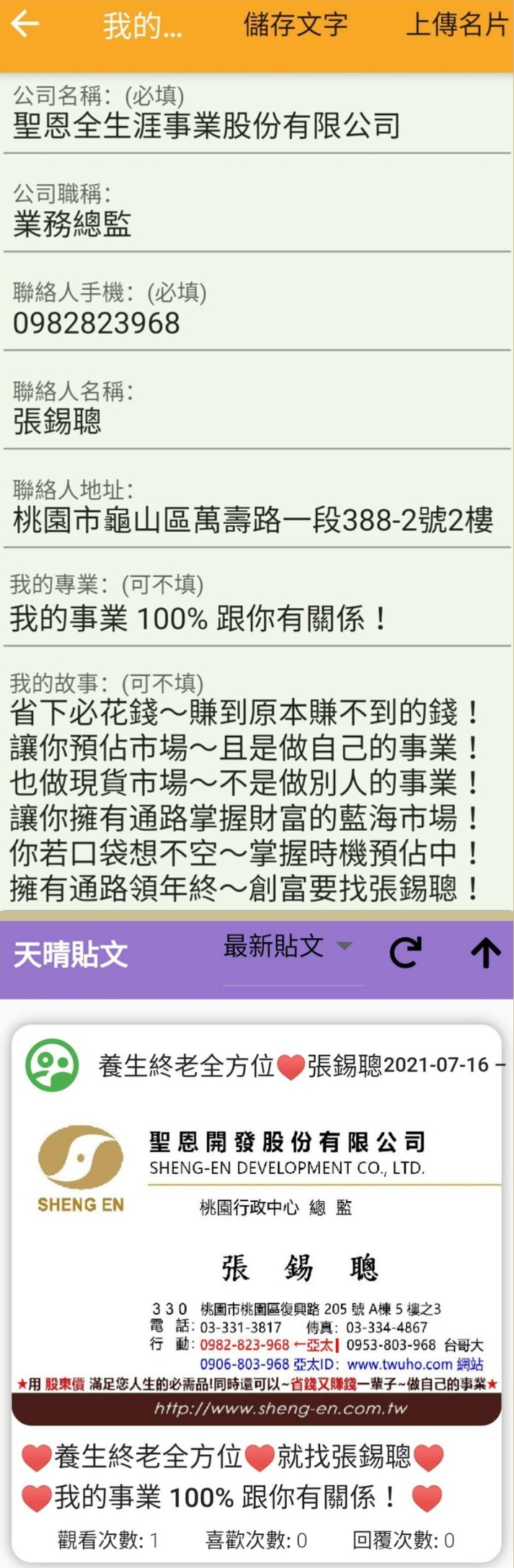This screenshot has width=514, height=1568.
Task: Edit the 聯絡人地址 address field
Action: click(252, 520)
